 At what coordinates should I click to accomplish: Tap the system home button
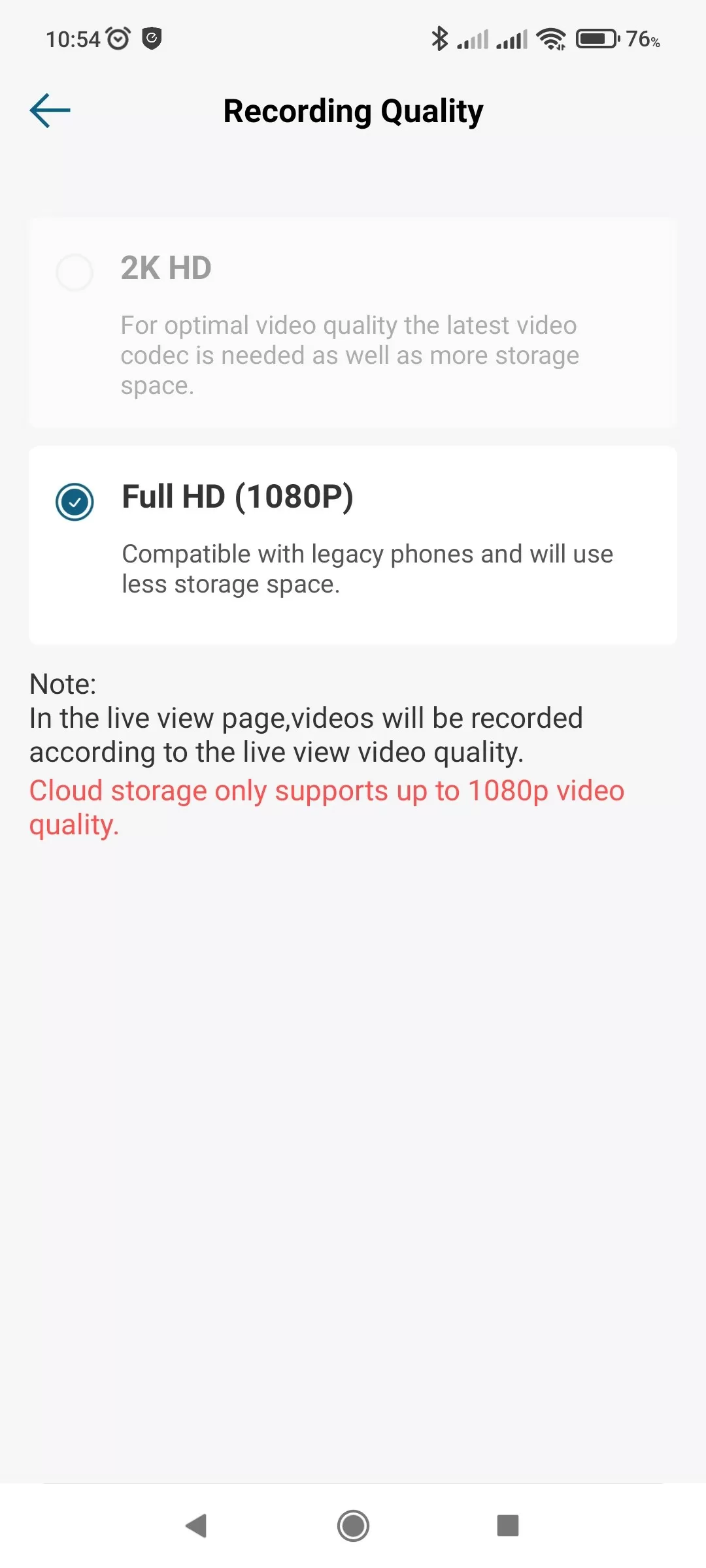tap(353, 1526)
